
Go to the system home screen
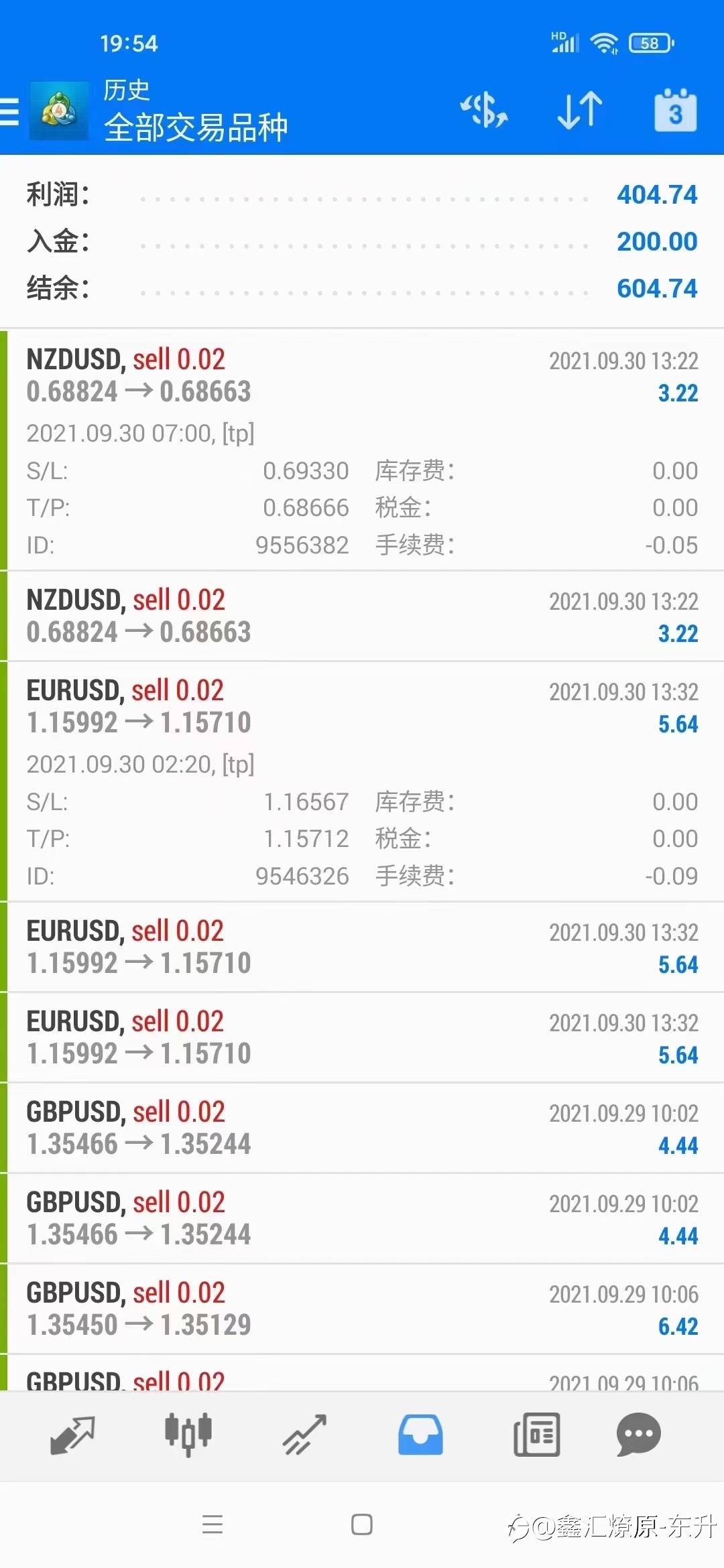[x=362, y=1524]
